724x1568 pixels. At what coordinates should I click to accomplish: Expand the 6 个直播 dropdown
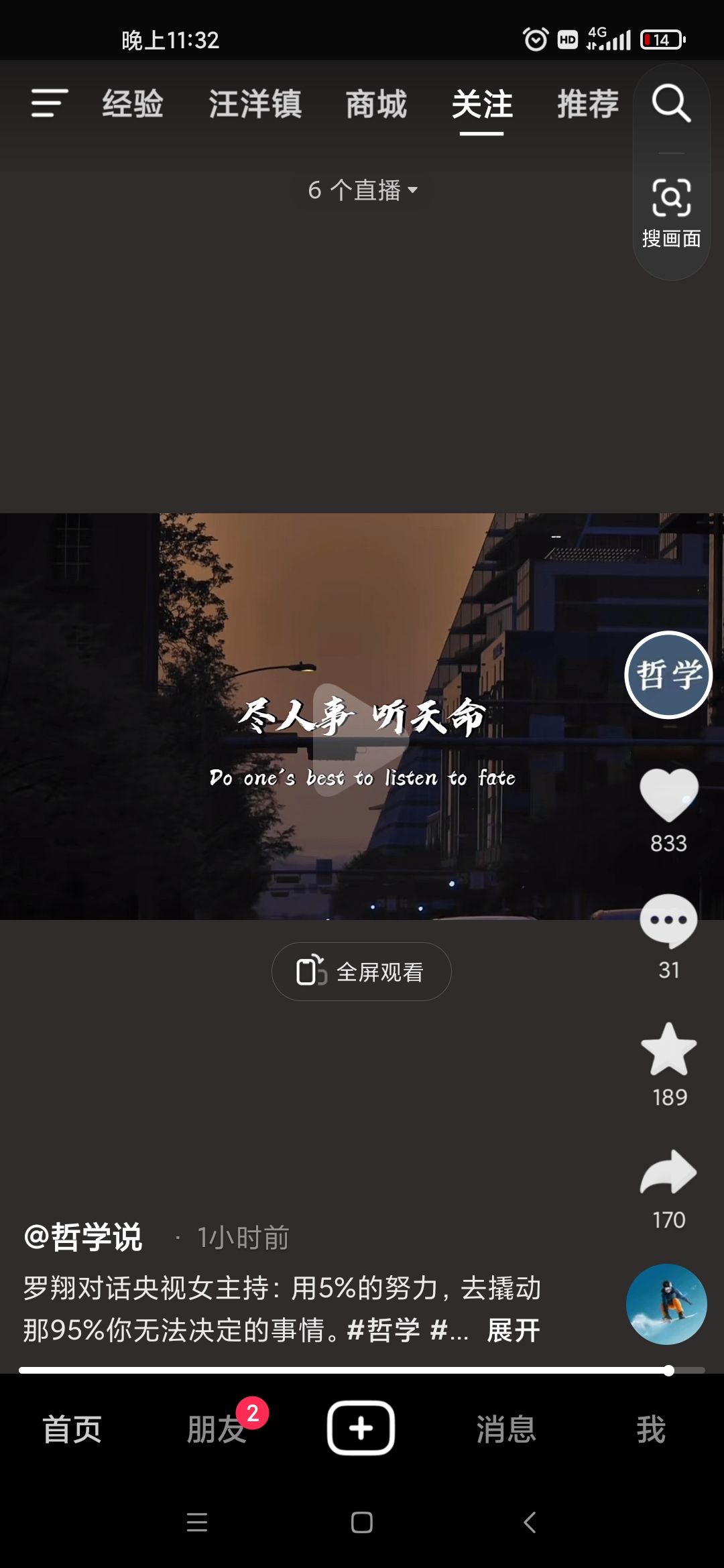362,190
